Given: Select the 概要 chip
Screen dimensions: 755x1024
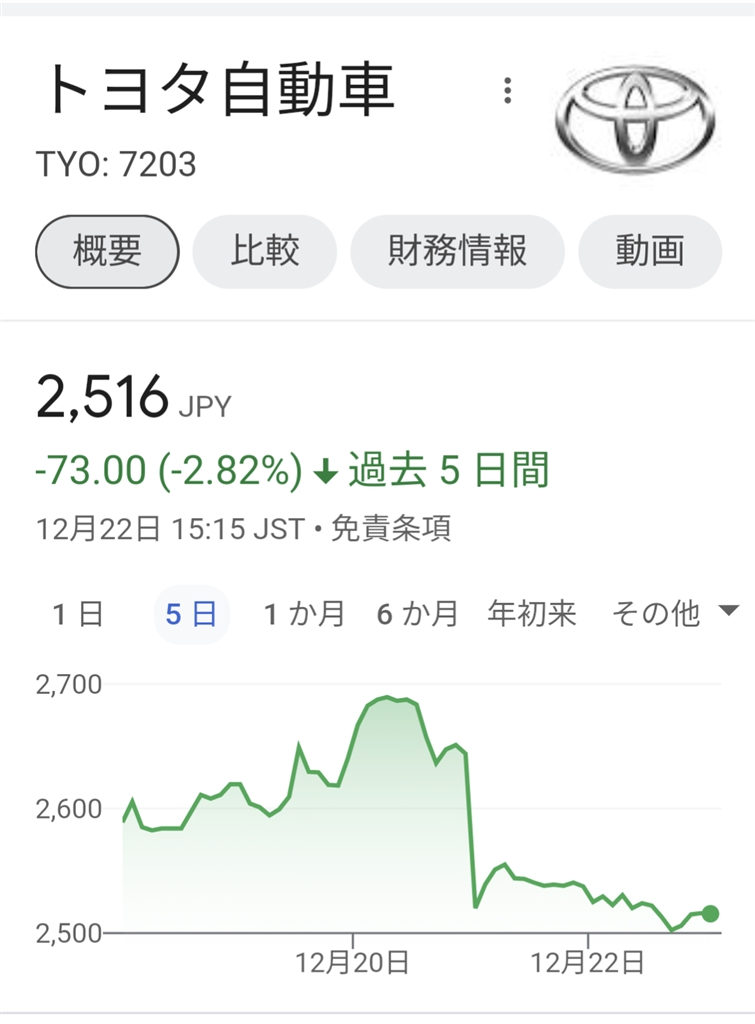Looking at the screenshot, I should 107,251.
